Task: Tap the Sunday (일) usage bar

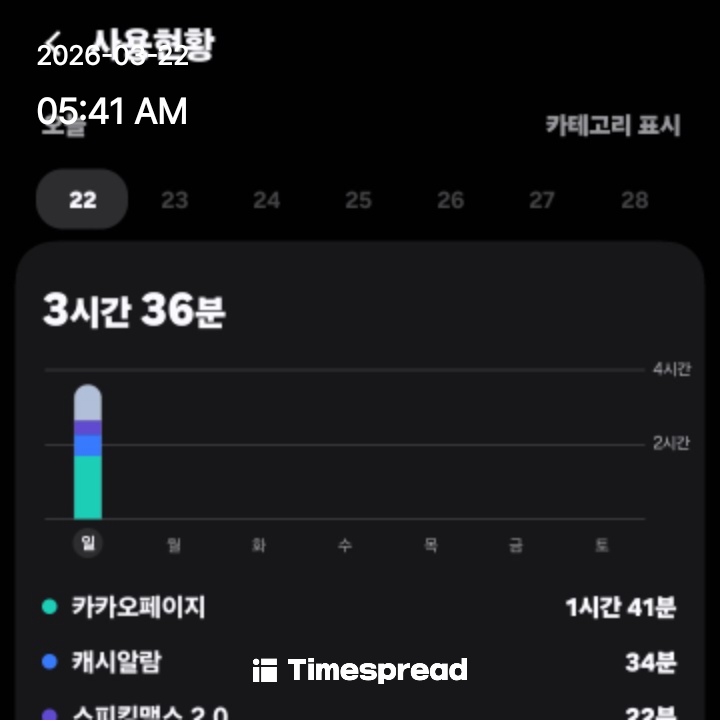Action: 88,455
